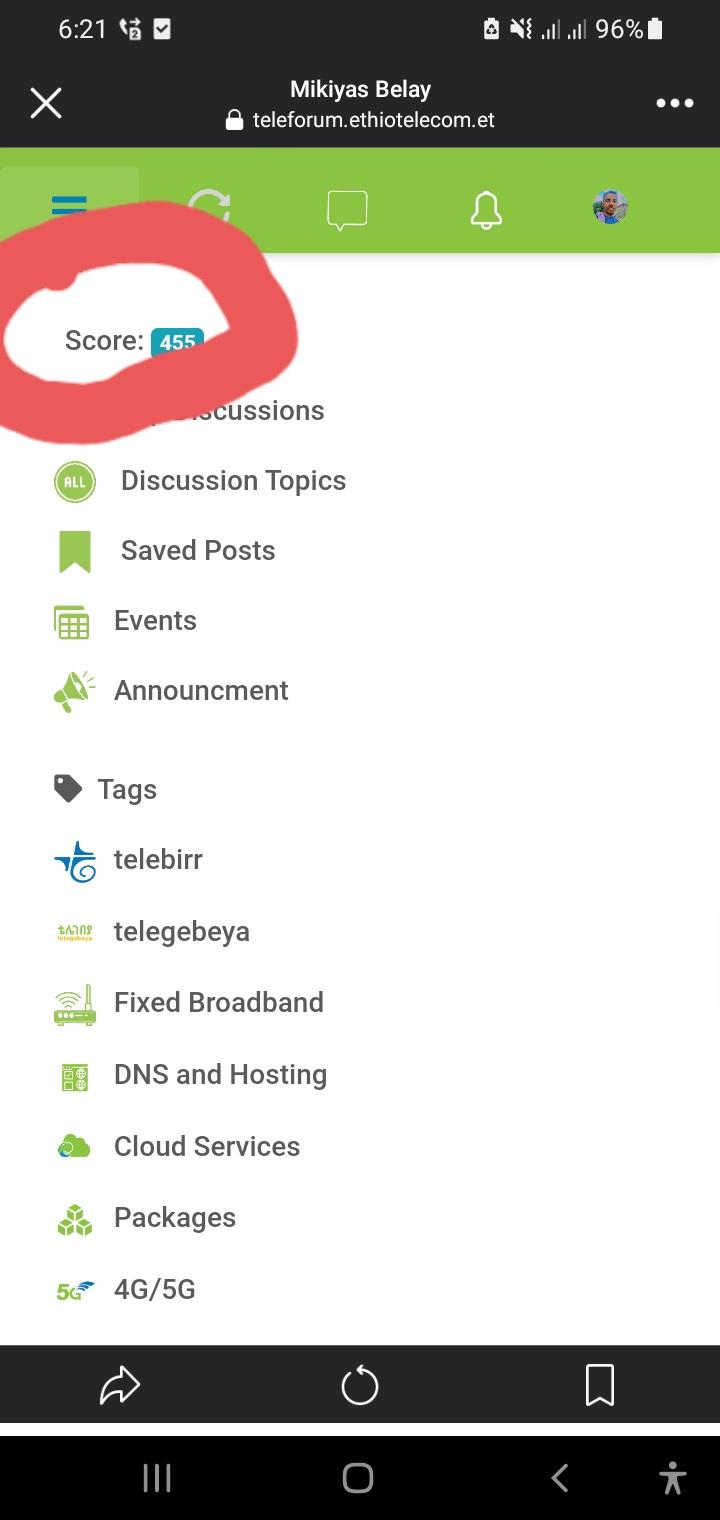Close the in-app browser
This screenshot has height=1520, width=720.
[x=46, y=103]
